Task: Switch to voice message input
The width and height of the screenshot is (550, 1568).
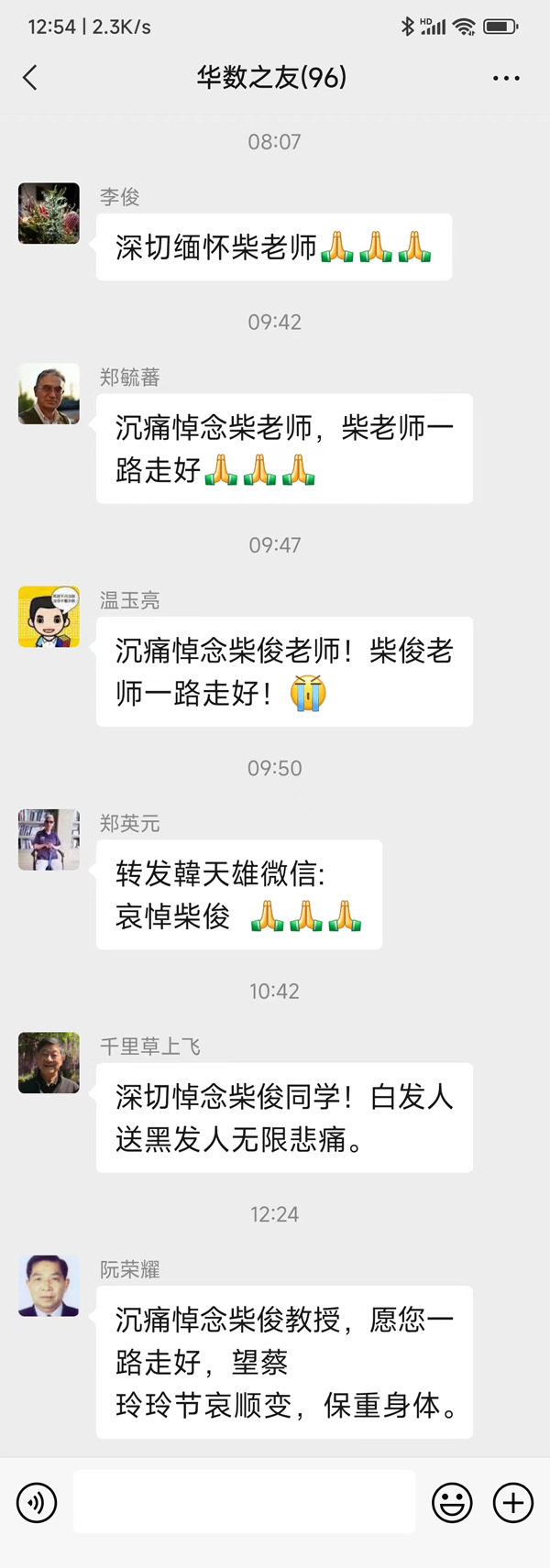Action: 37,1503
